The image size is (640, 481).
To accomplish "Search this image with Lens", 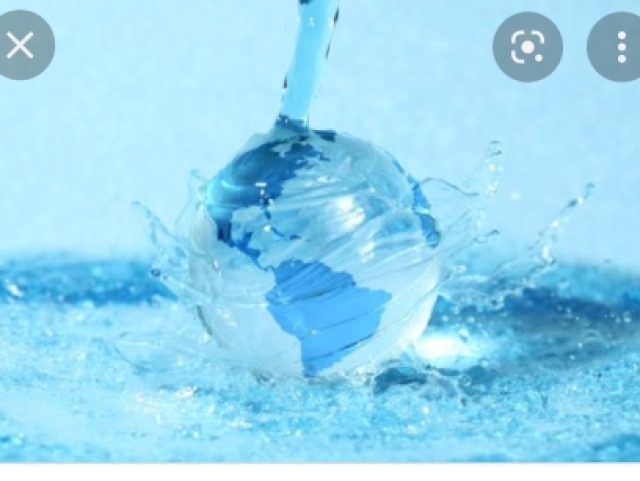I will tap(527, 46).
